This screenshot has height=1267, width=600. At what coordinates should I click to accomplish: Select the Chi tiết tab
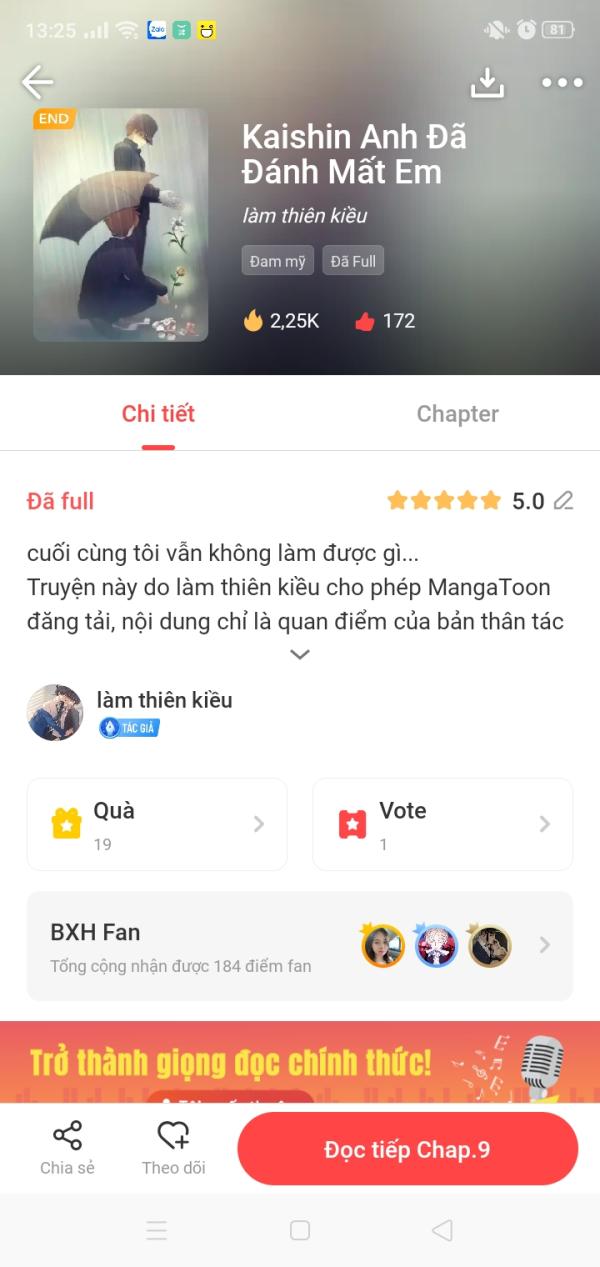(x=158, y=414)
